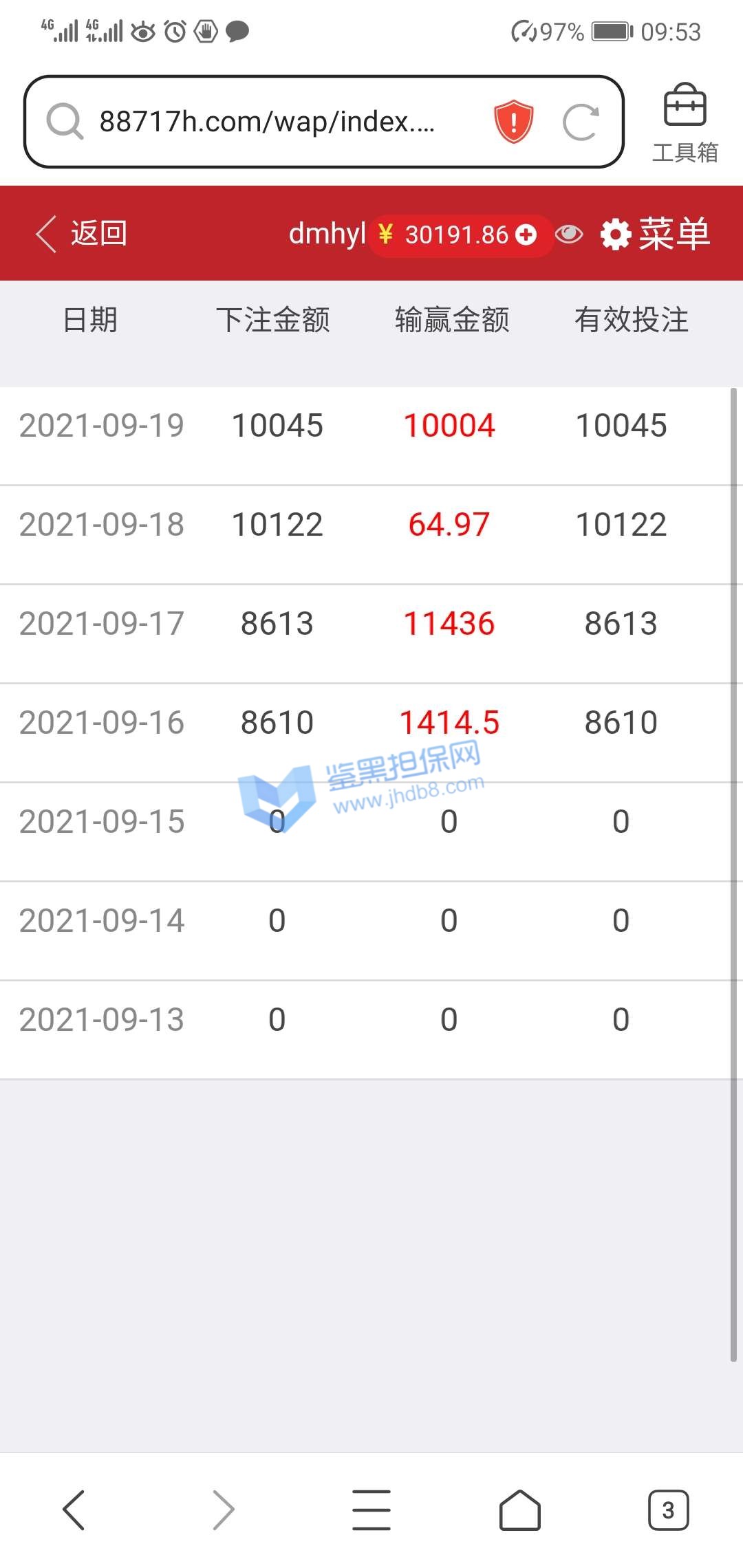Open the 工具箱 toolbox
This screenshot has height=1568, width=743.
coord(685,122)
